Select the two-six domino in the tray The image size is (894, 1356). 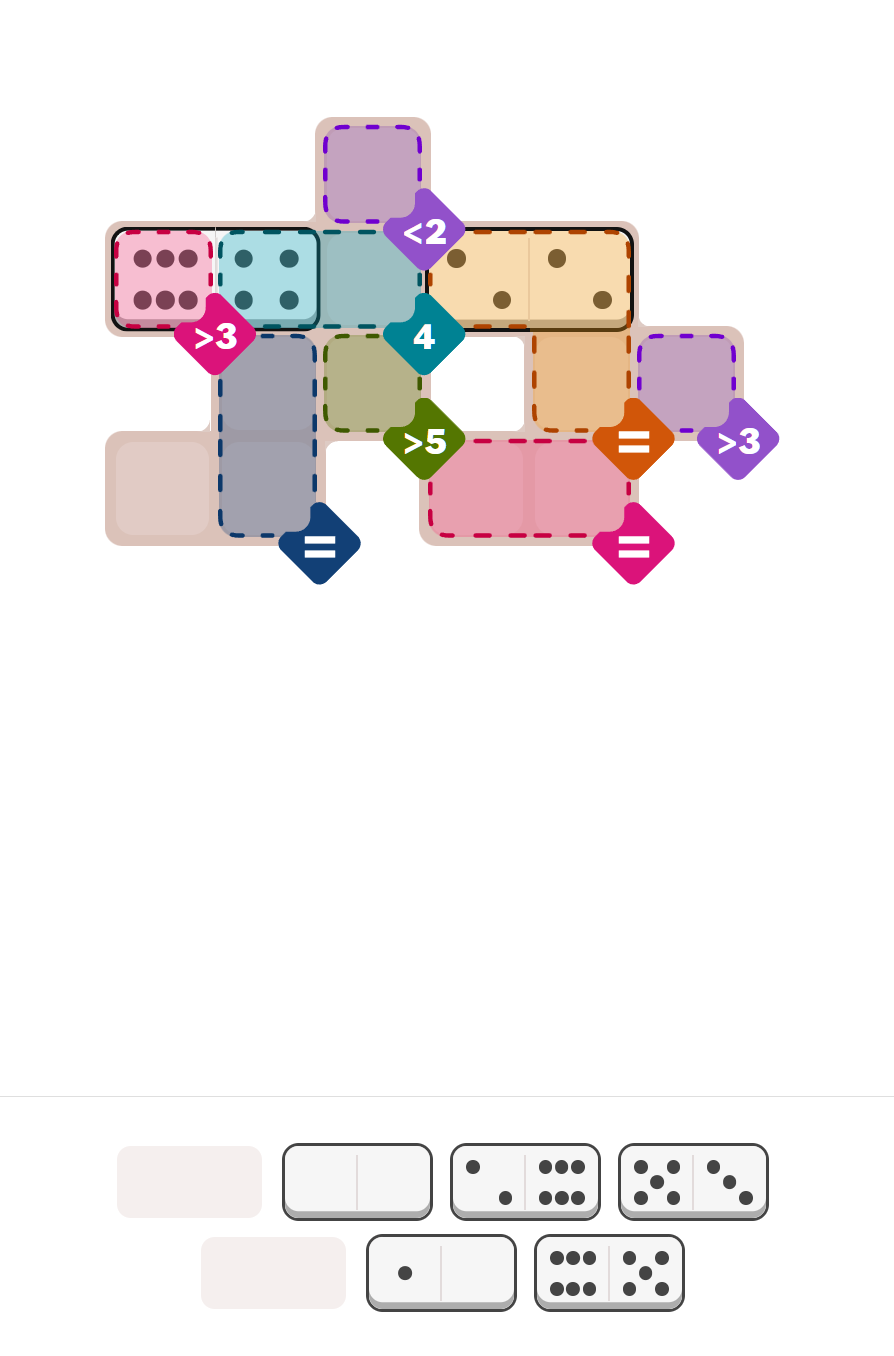525,1181
